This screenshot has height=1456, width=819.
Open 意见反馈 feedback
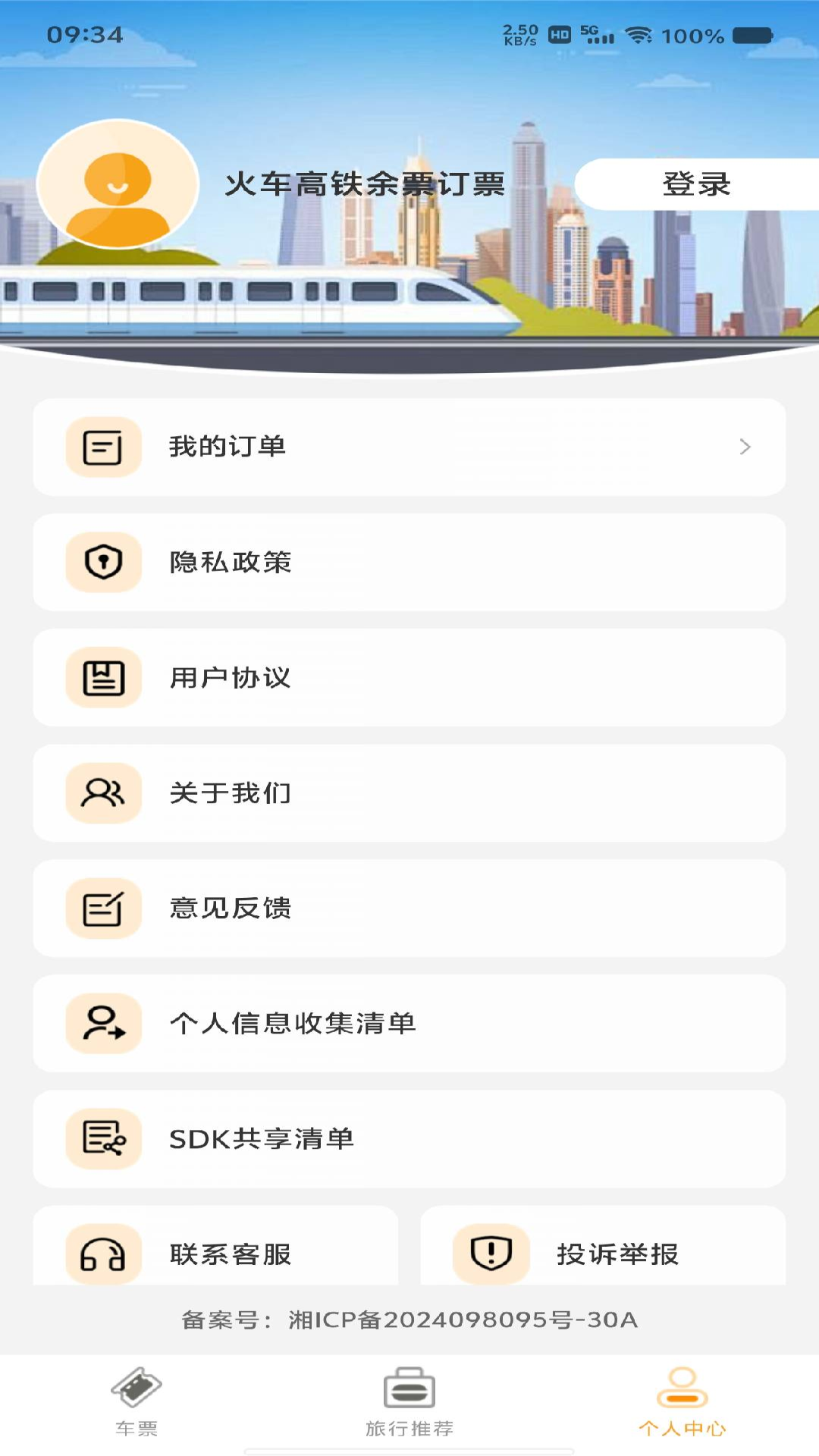tap(409, 908)
